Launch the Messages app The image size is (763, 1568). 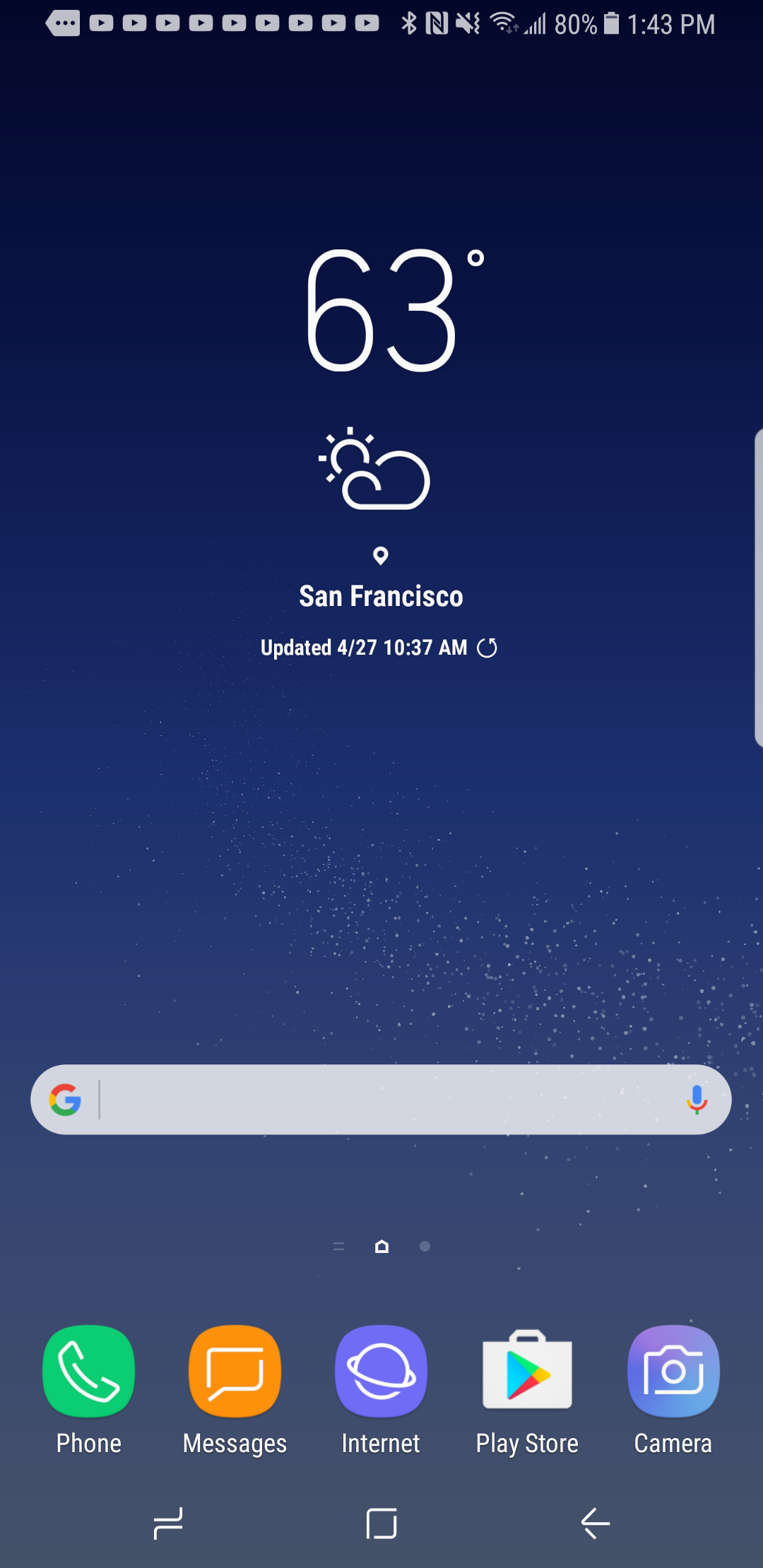coord(235,1372)
